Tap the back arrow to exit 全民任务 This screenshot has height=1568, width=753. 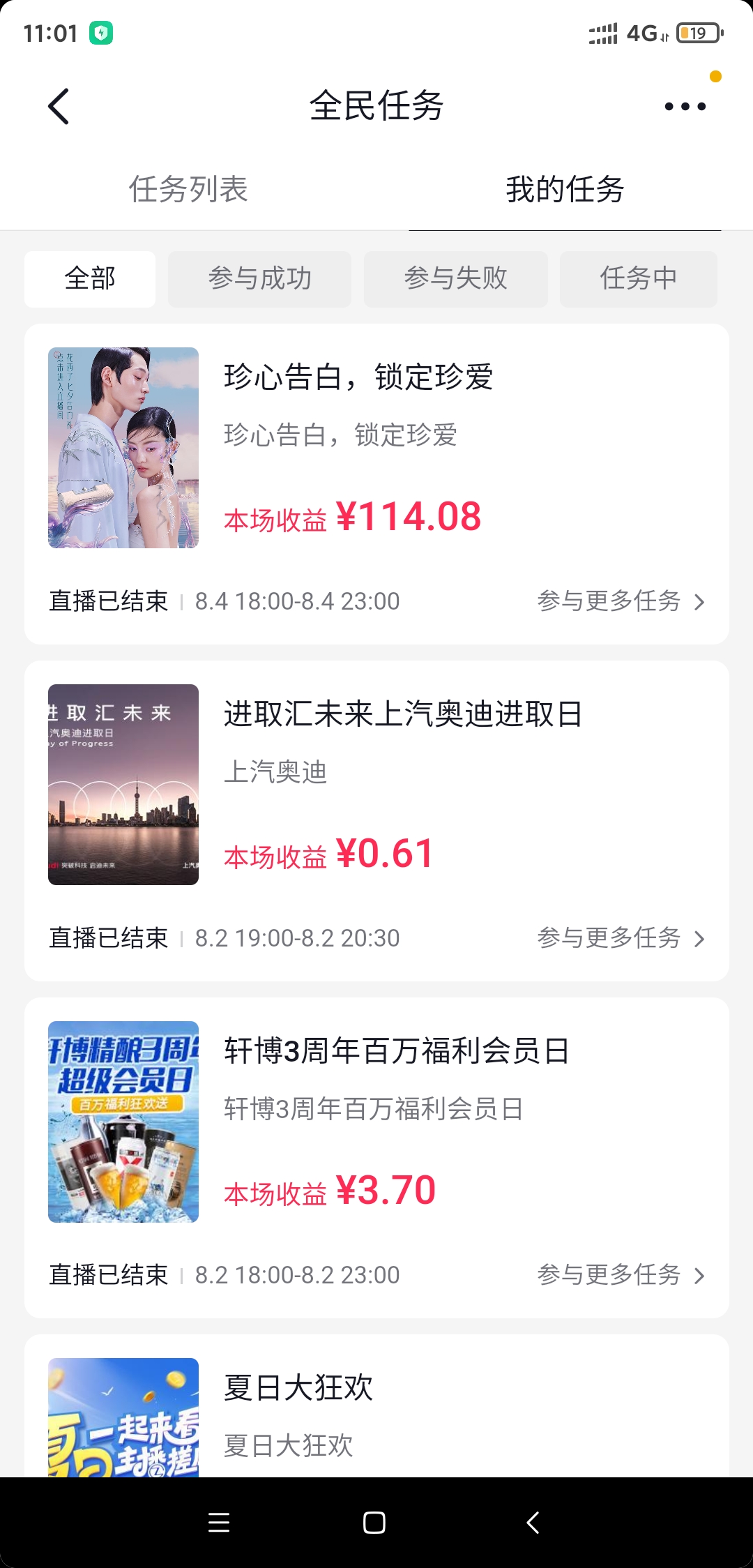59,106
